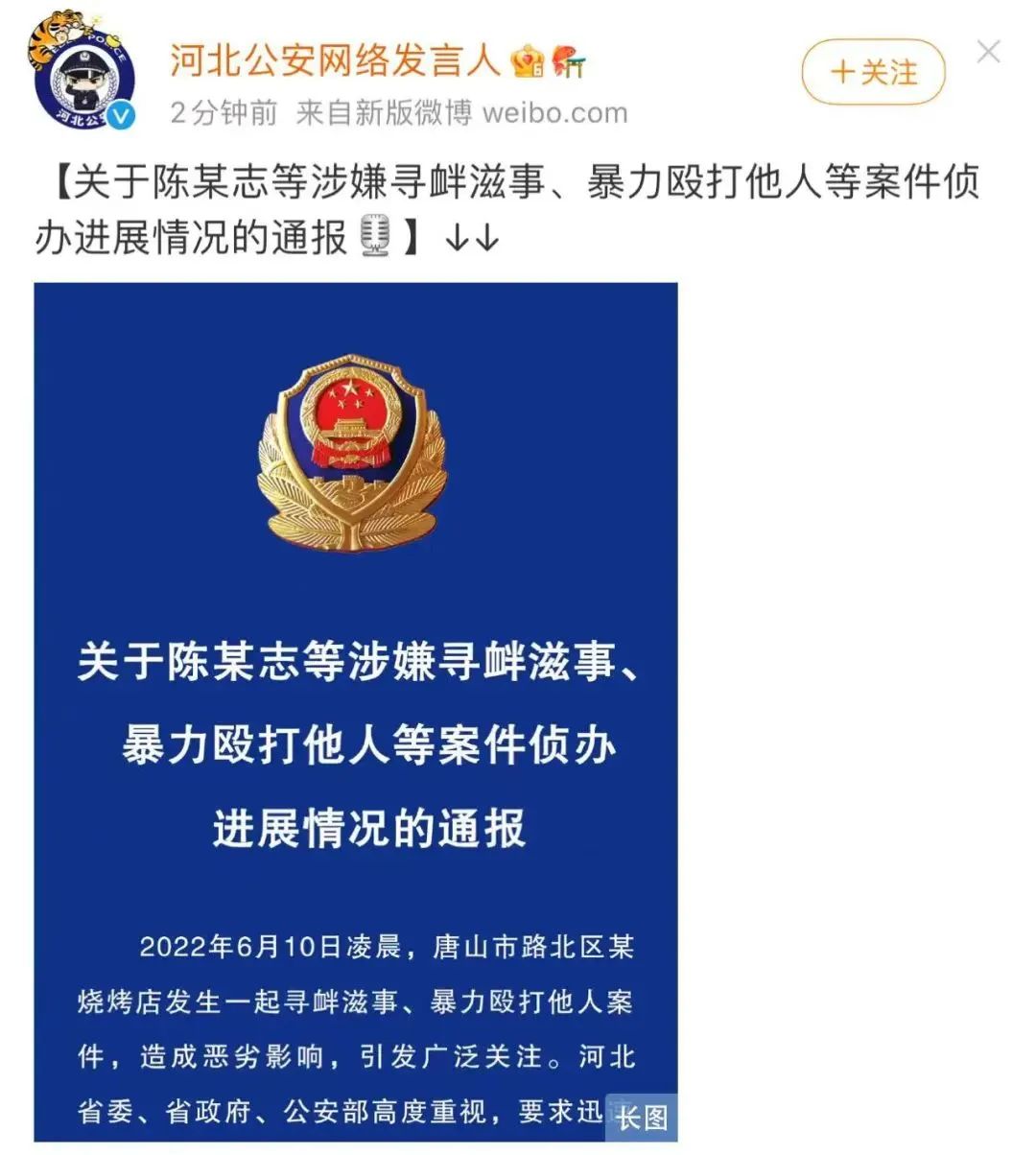Screen dimensions: 1036x1155
Task: Dismiss this post with the X icon
Action: coord(988,52)
